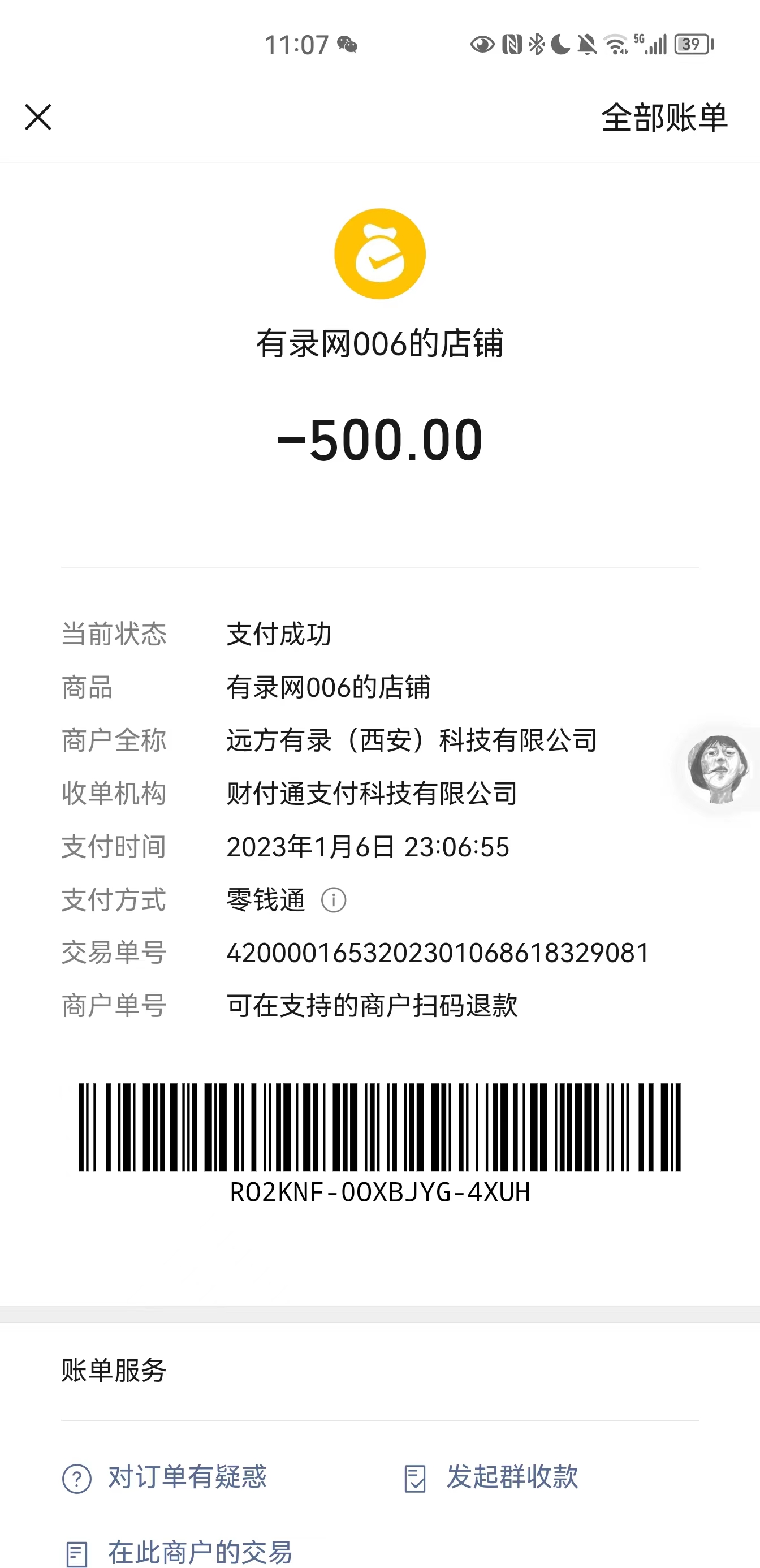Screen dimensions: 760x1568
Task: Close the payment details page
Action: (38, 117)
